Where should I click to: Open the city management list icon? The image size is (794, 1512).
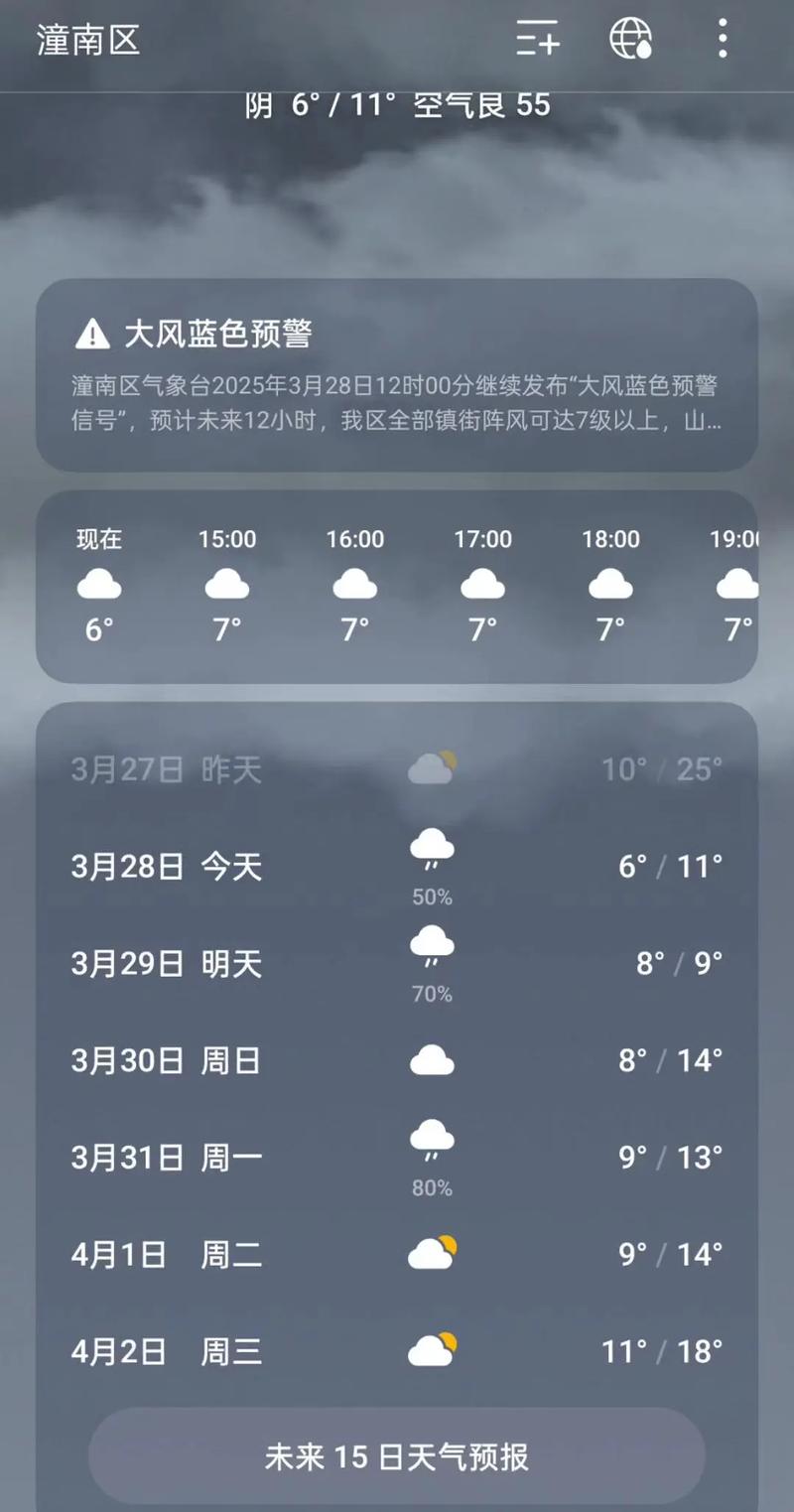pyautogui.click(x=537, y=41)
